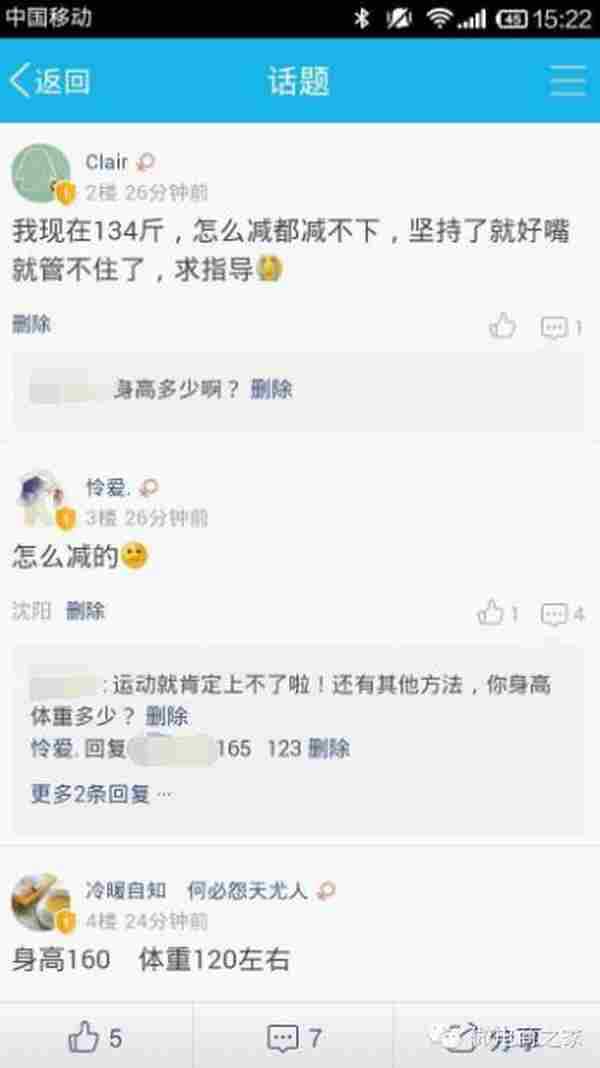The width and height of the screenshot is (600, 1068).
Task: Open the menu icon in the top bar
Action: (568, 81)
